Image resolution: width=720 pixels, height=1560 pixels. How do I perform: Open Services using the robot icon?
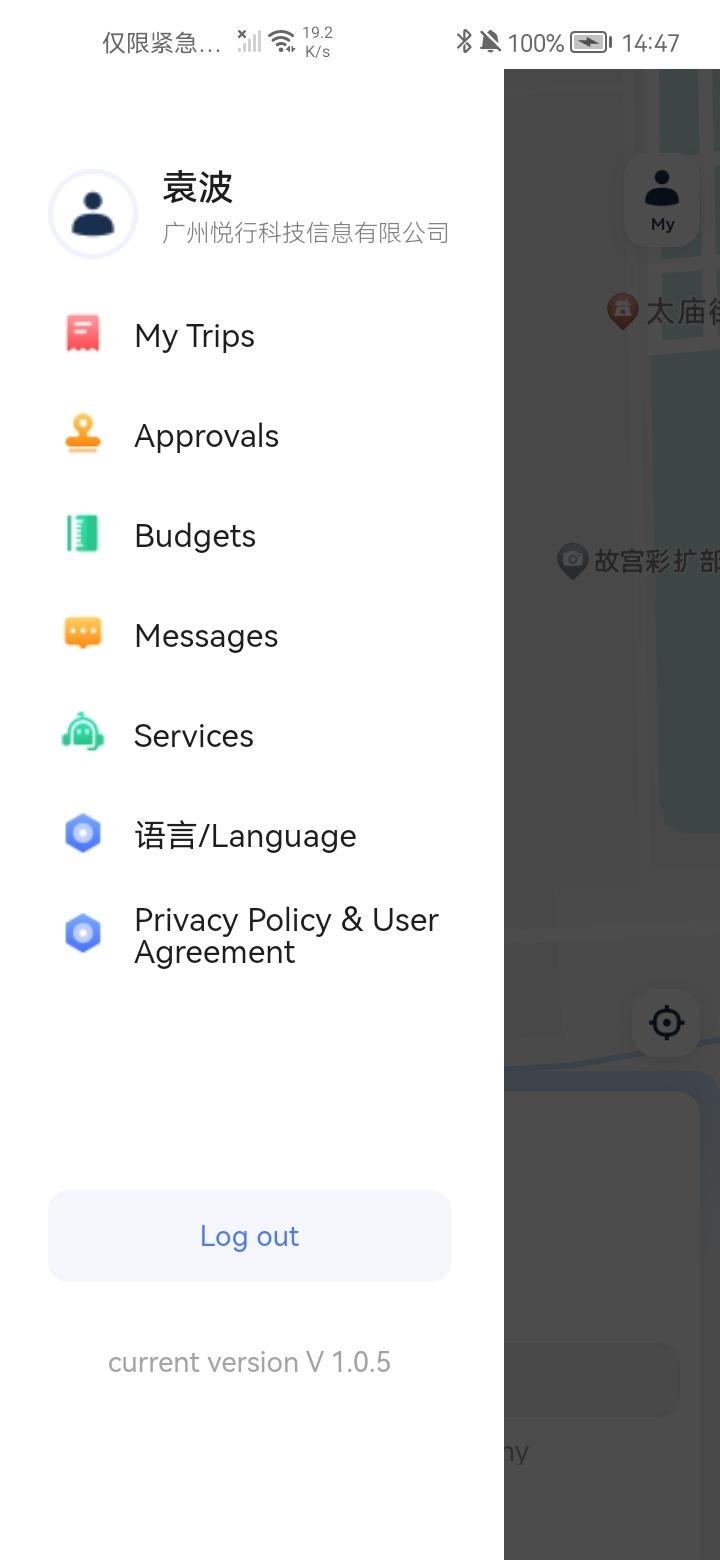click(82, 735)
